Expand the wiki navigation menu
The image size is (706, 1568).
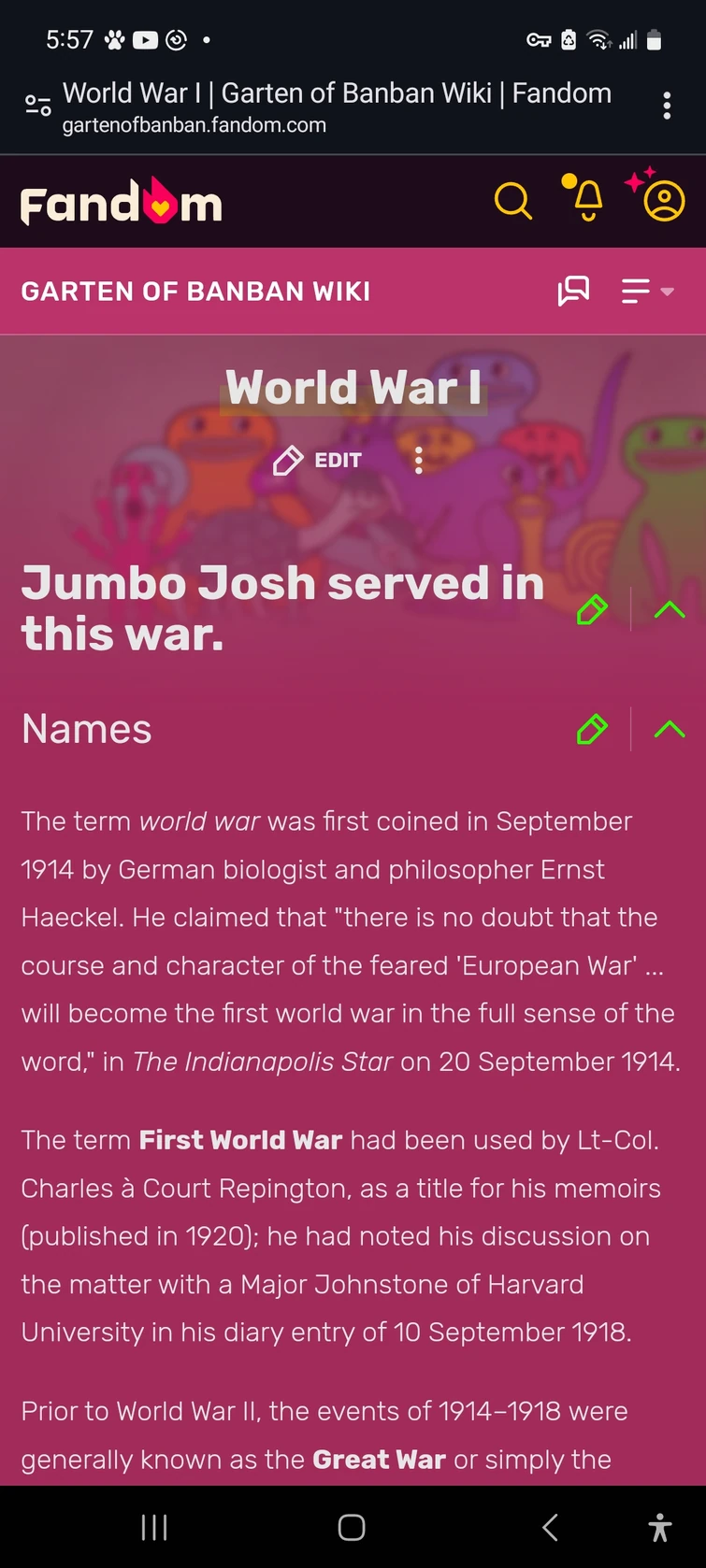coord(647,292)
